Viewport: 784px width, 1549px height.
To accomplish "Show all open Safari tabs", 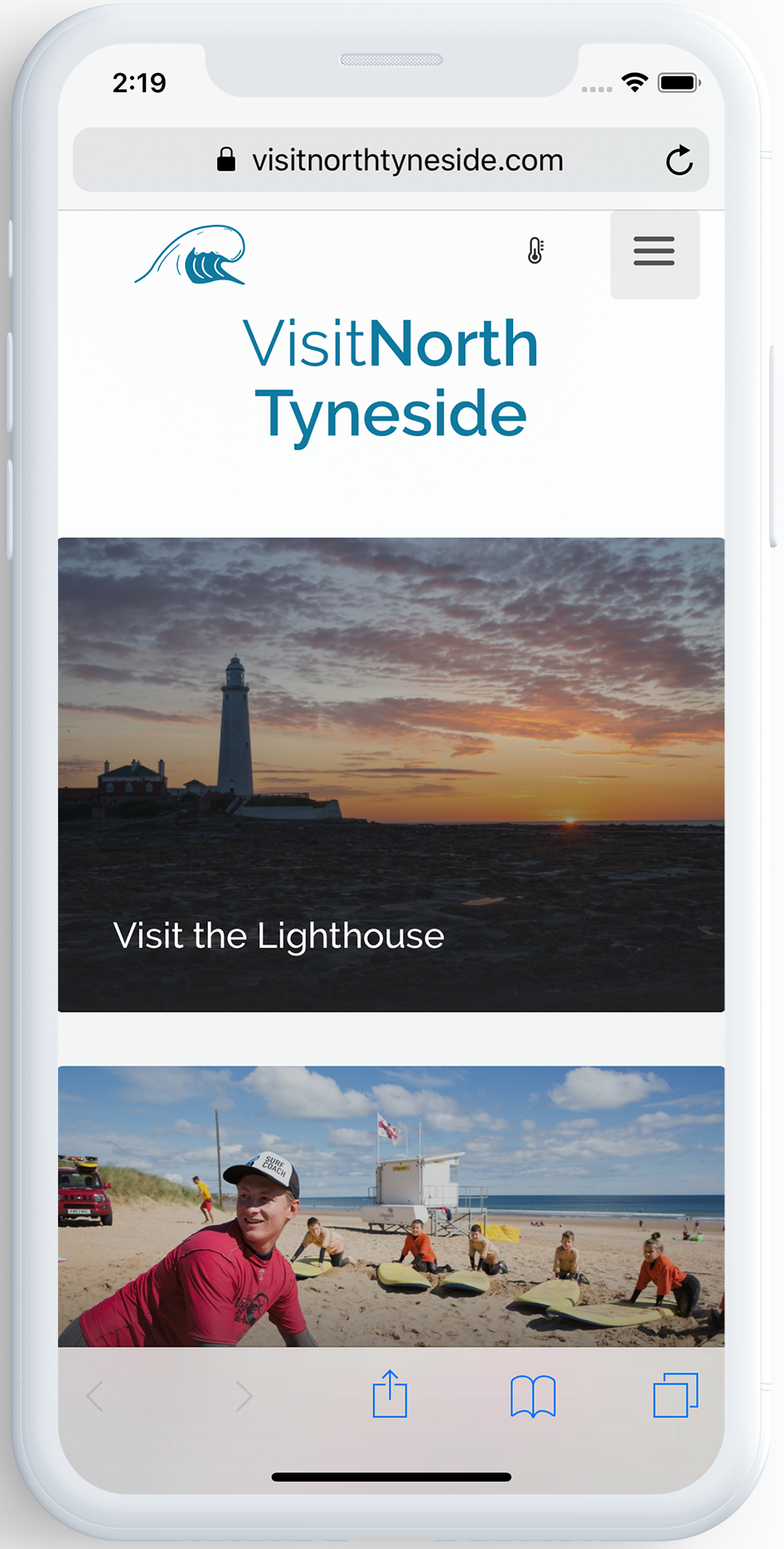I will (675, 1395).
